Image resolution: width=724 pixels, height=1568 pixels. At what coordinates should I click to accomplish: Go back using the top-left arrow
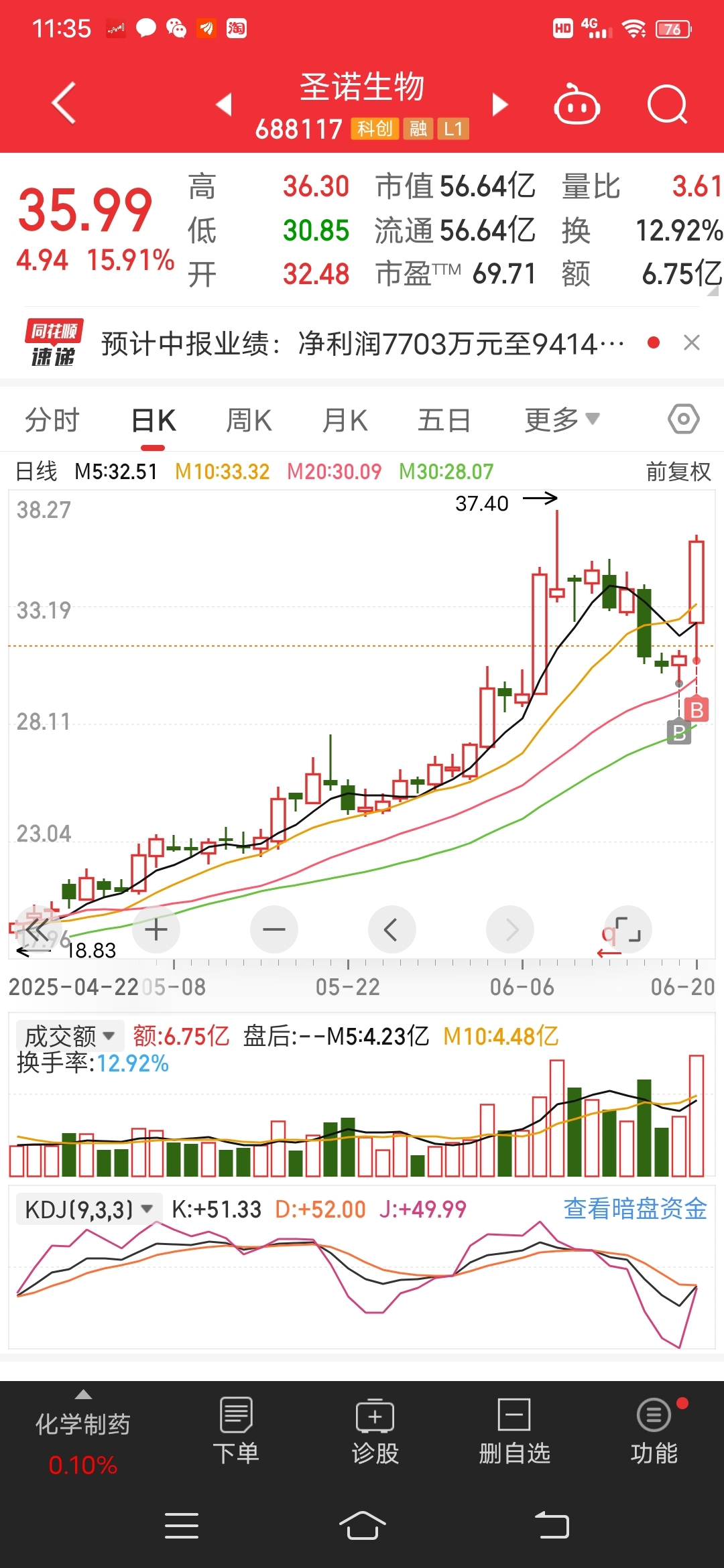pyautogui.click(x=64, y=104)
